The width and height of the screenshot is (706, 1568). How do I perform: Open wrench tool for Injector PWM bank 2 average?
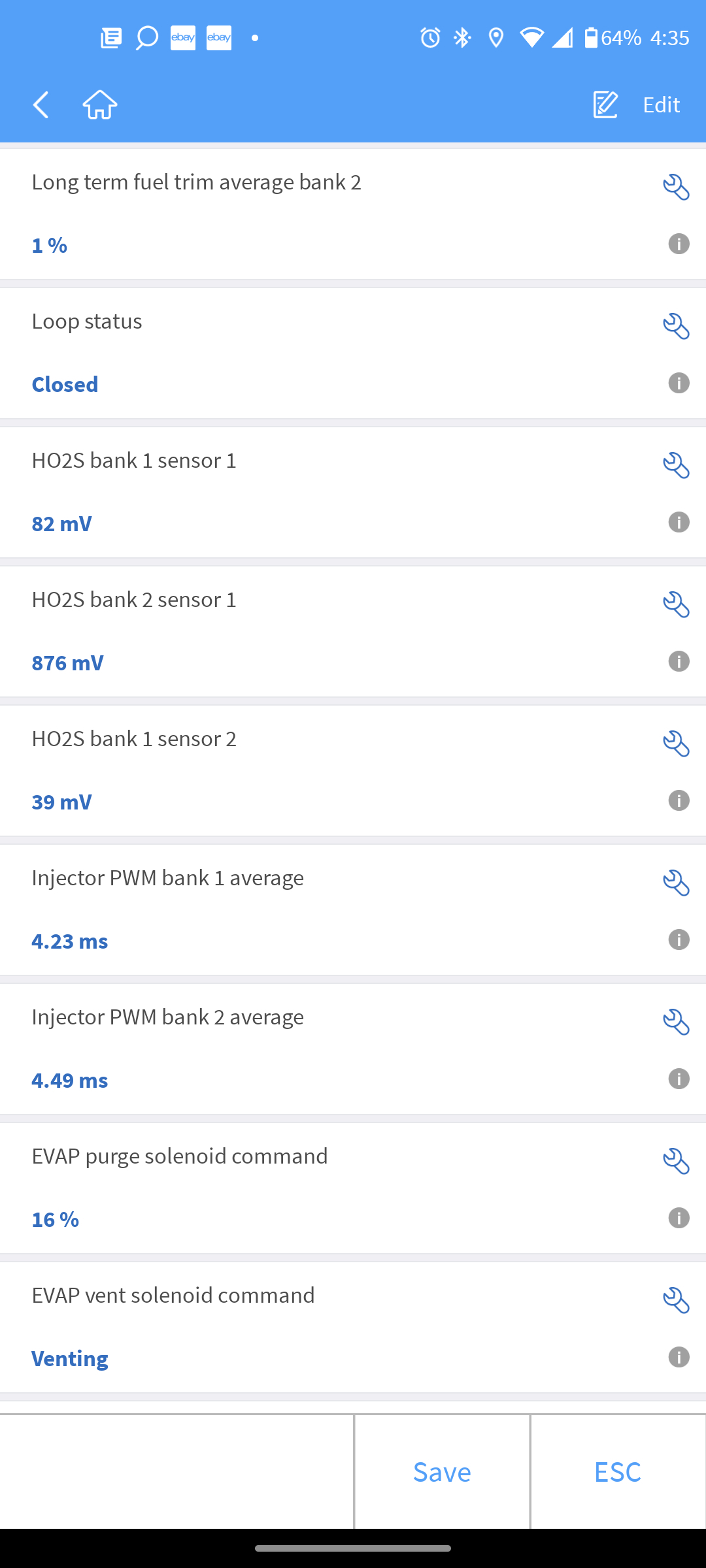click(x=676, y=1022)
